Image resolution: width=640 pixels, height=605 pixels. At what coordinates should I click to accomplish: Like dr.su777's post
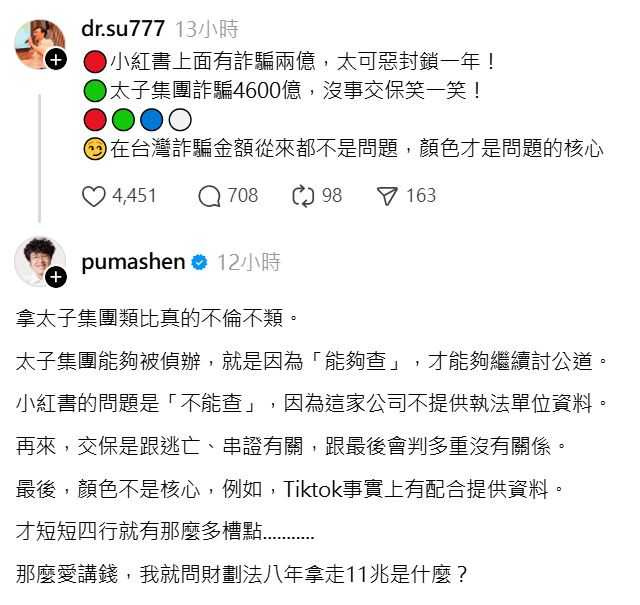pyautogui.click(x=93, y=196)
